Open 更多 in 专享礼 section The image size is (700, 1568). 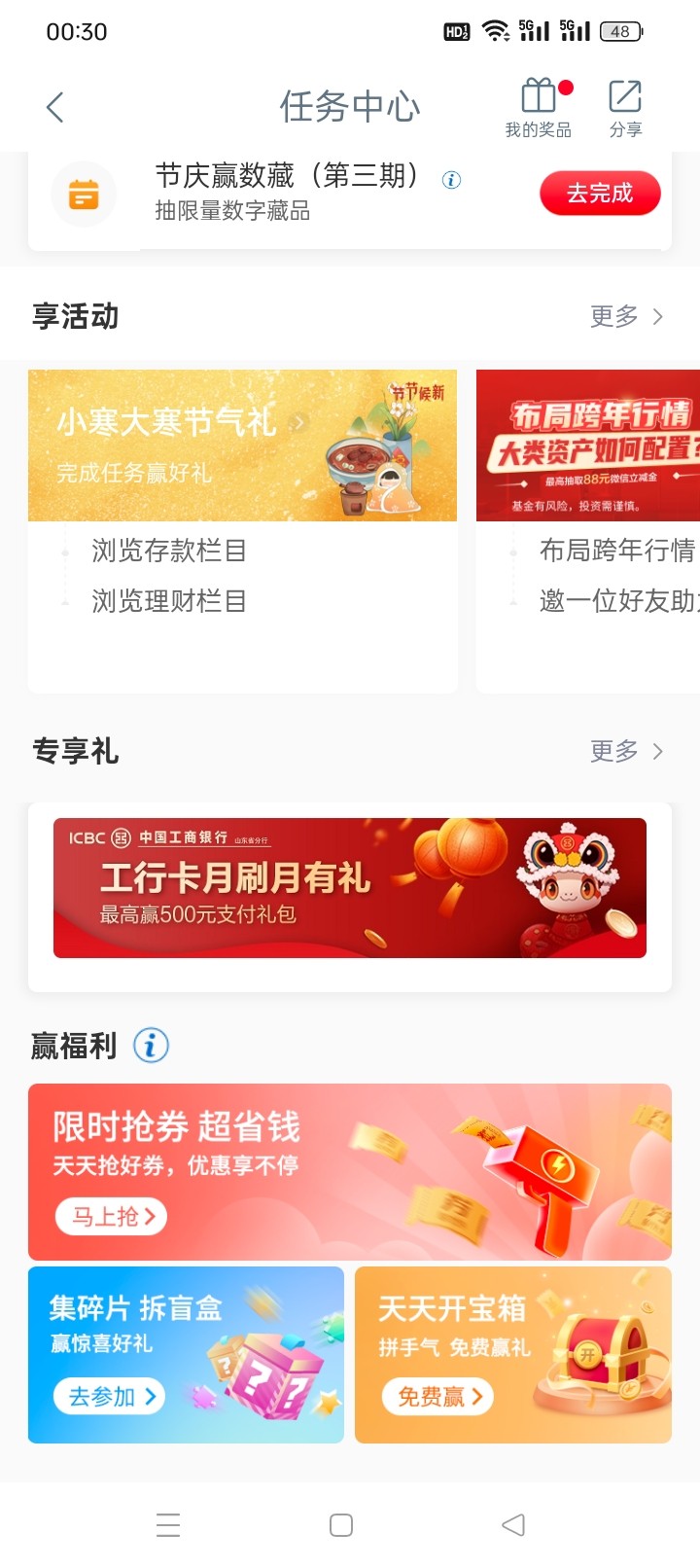[626, 751]
